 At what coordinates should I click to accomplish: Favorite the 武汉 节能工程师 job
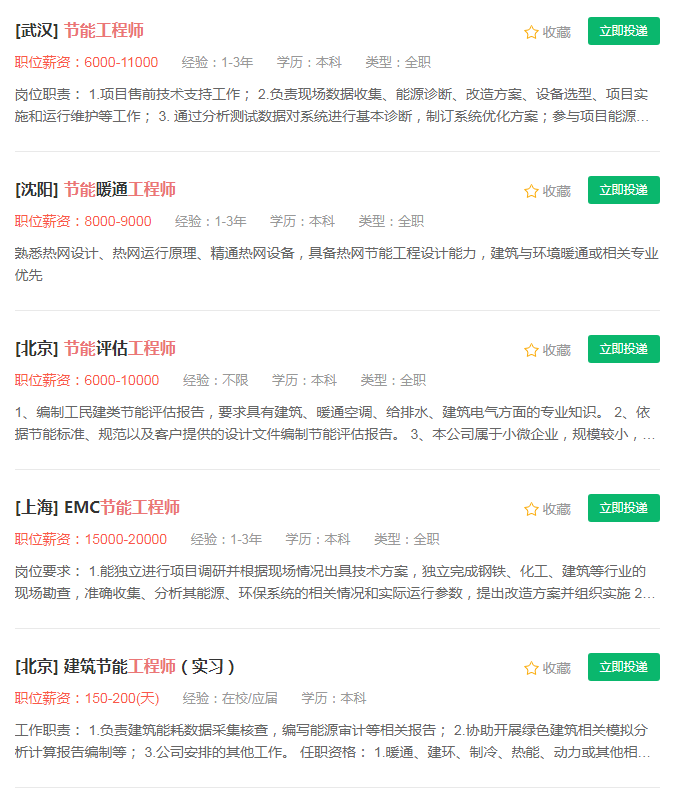[547, 32]
